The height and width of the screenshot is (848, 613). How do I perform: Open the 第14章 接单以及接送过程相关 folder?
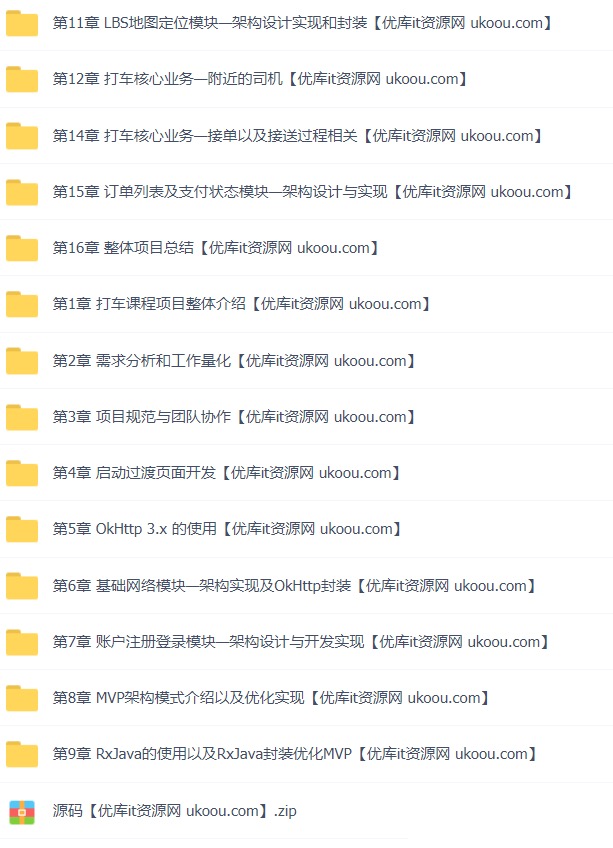(298, 135)
